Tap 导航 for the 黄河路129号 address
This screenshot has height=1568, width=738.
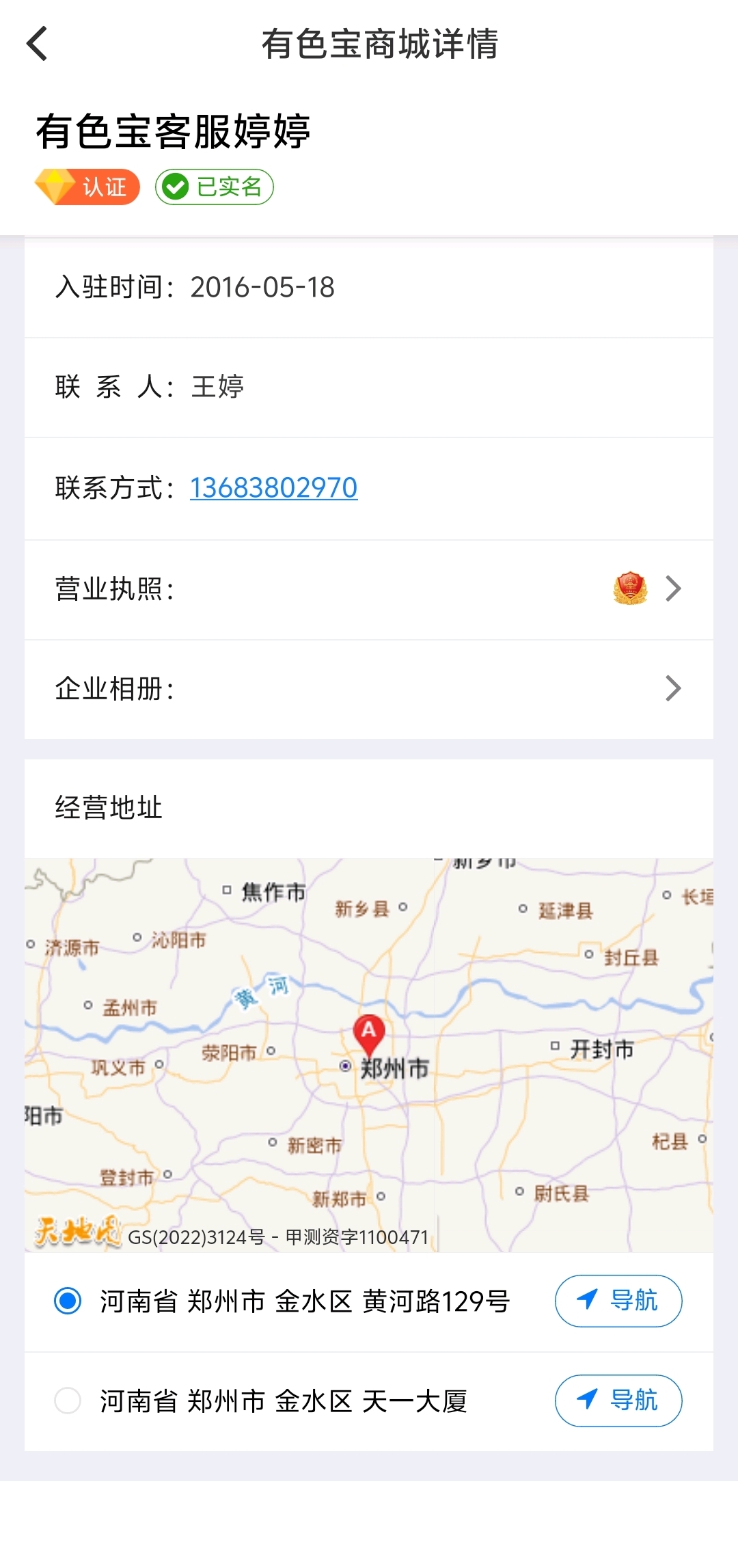click(x=618, y=1301)
